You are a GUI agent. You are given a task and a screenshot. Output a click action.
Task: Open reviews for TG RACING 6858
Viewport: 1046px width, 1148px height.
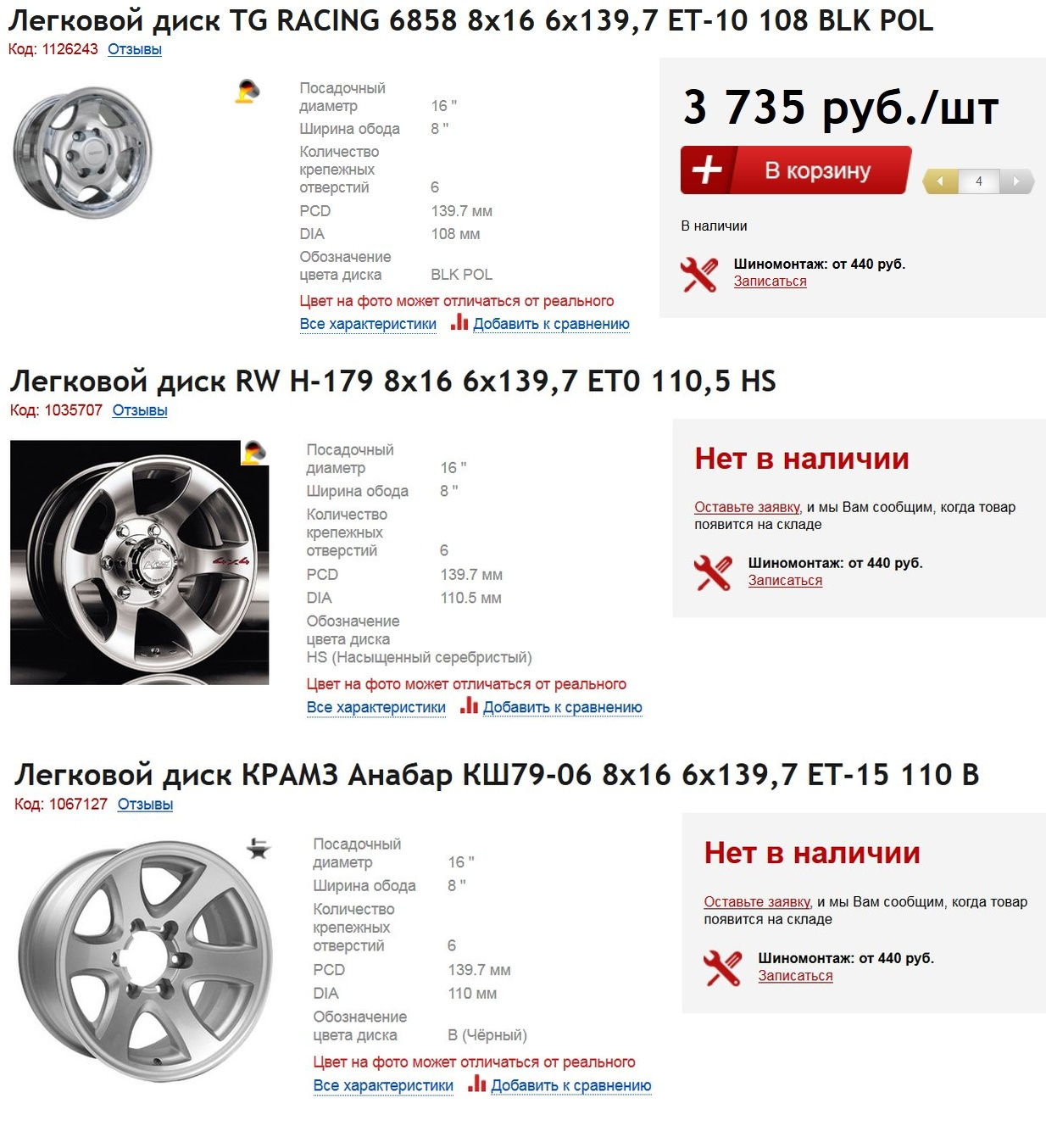pyautogui.click(x=134, y=49)
